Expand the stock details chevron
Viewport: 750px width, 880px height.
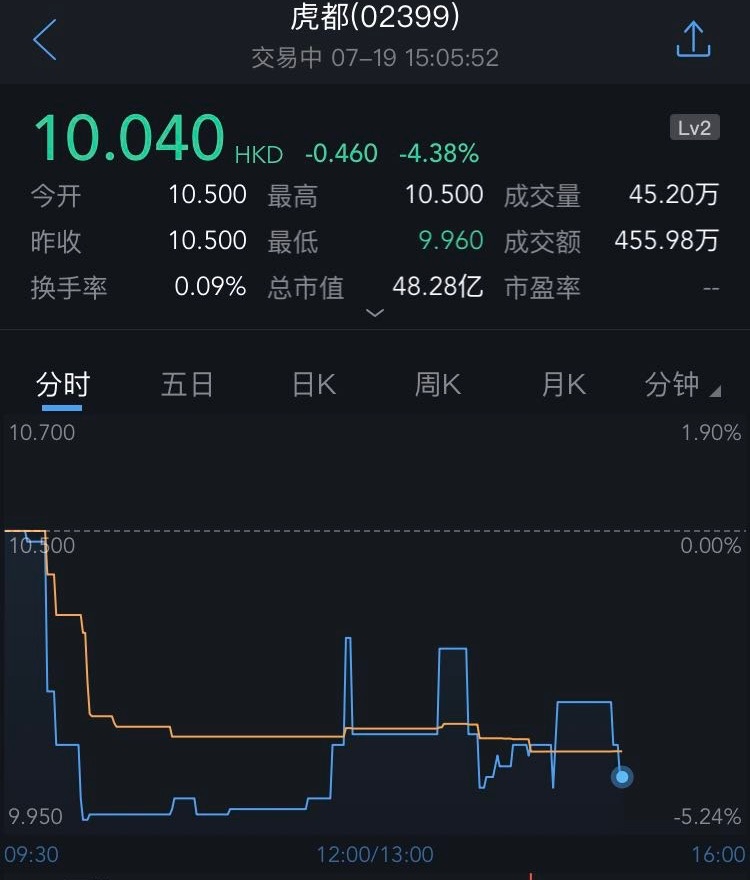point(375,313)
